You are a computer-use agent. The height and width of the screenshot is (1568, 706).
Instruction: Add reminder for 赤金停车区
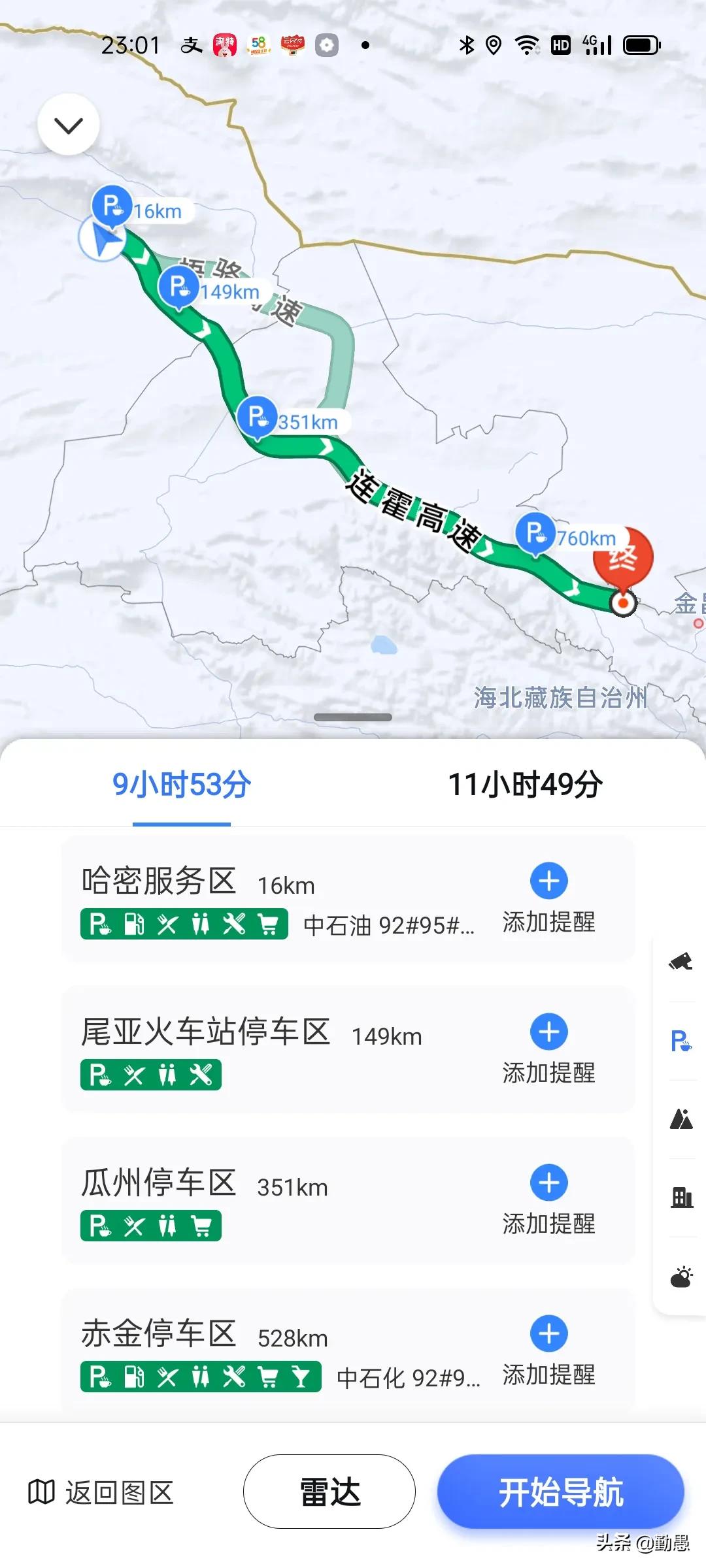click(548, 1348)
